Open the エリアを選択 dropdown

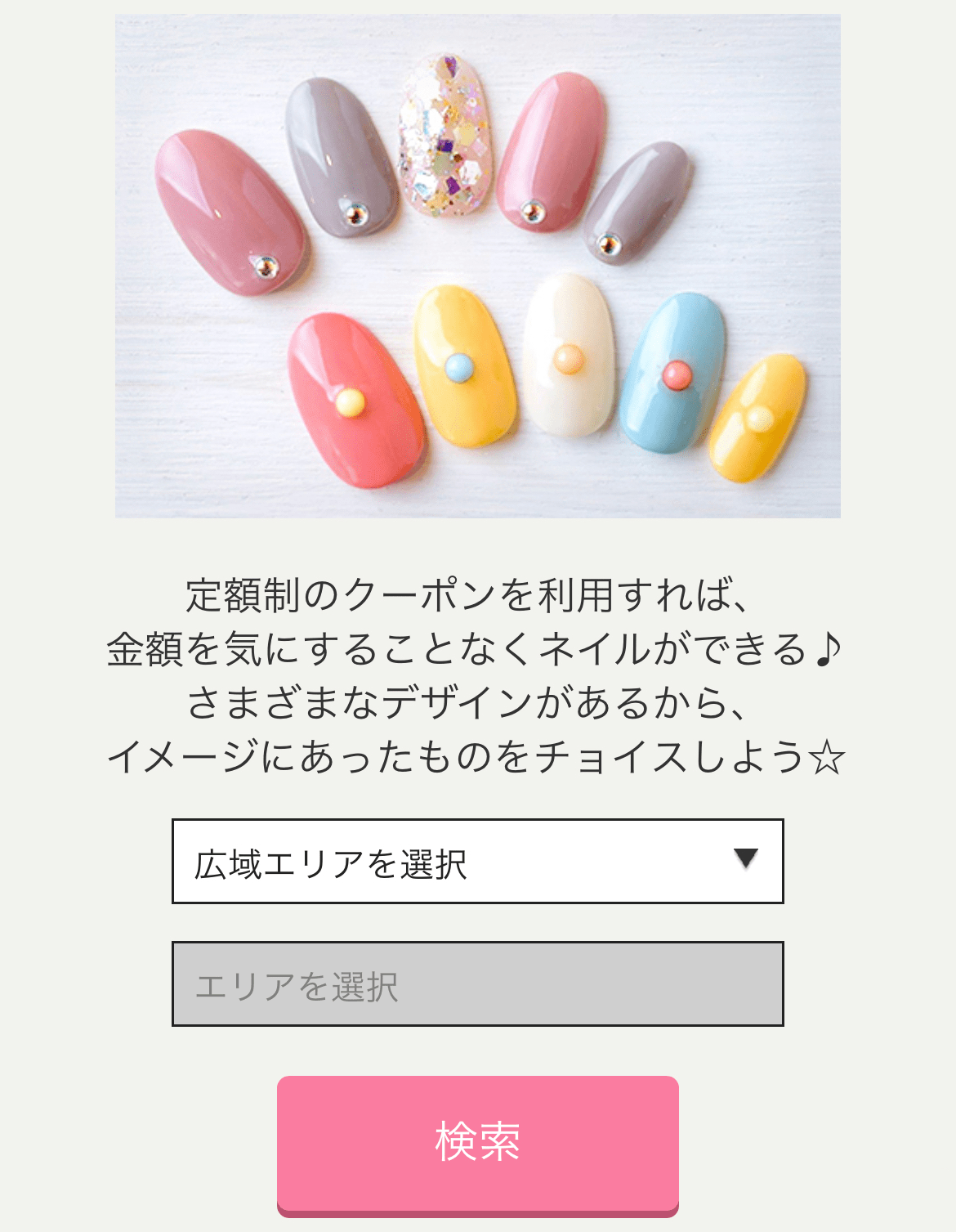pyautogui.click(x=477, y=983)
